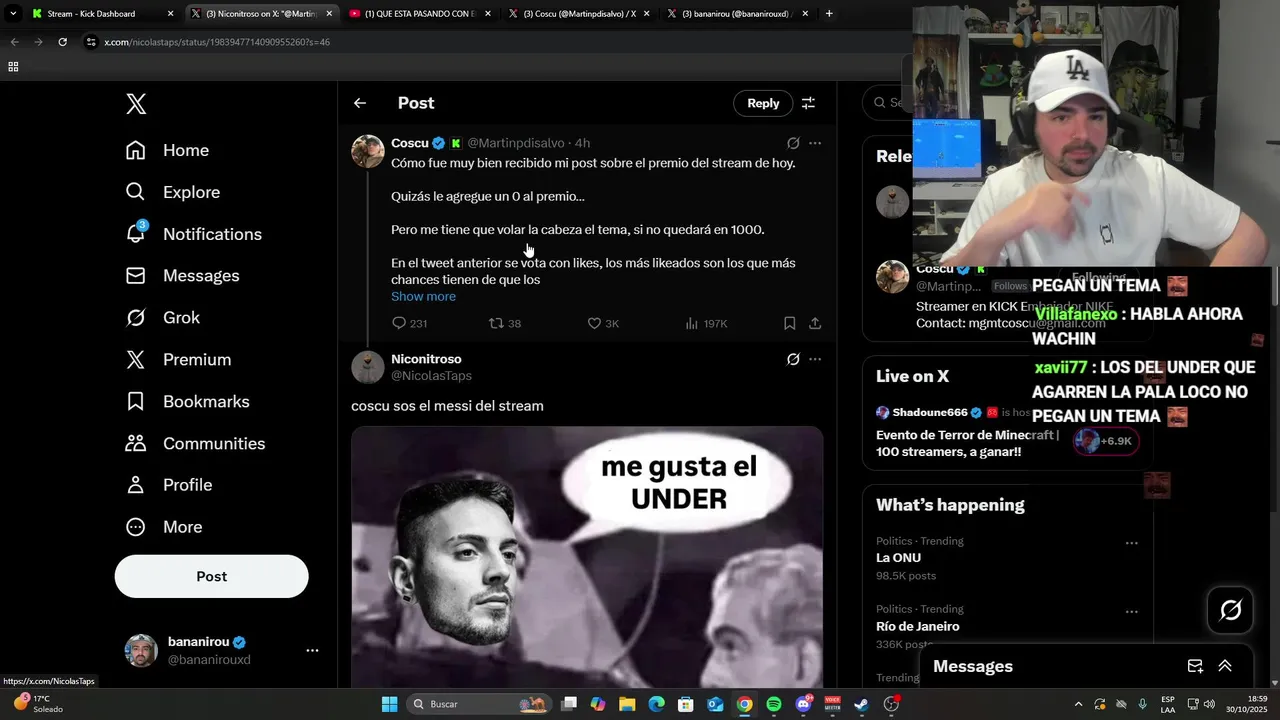Share Coscu's post
Viewport: 1280px width, 720px height.
pyautogui.click(x=815, y=323)
